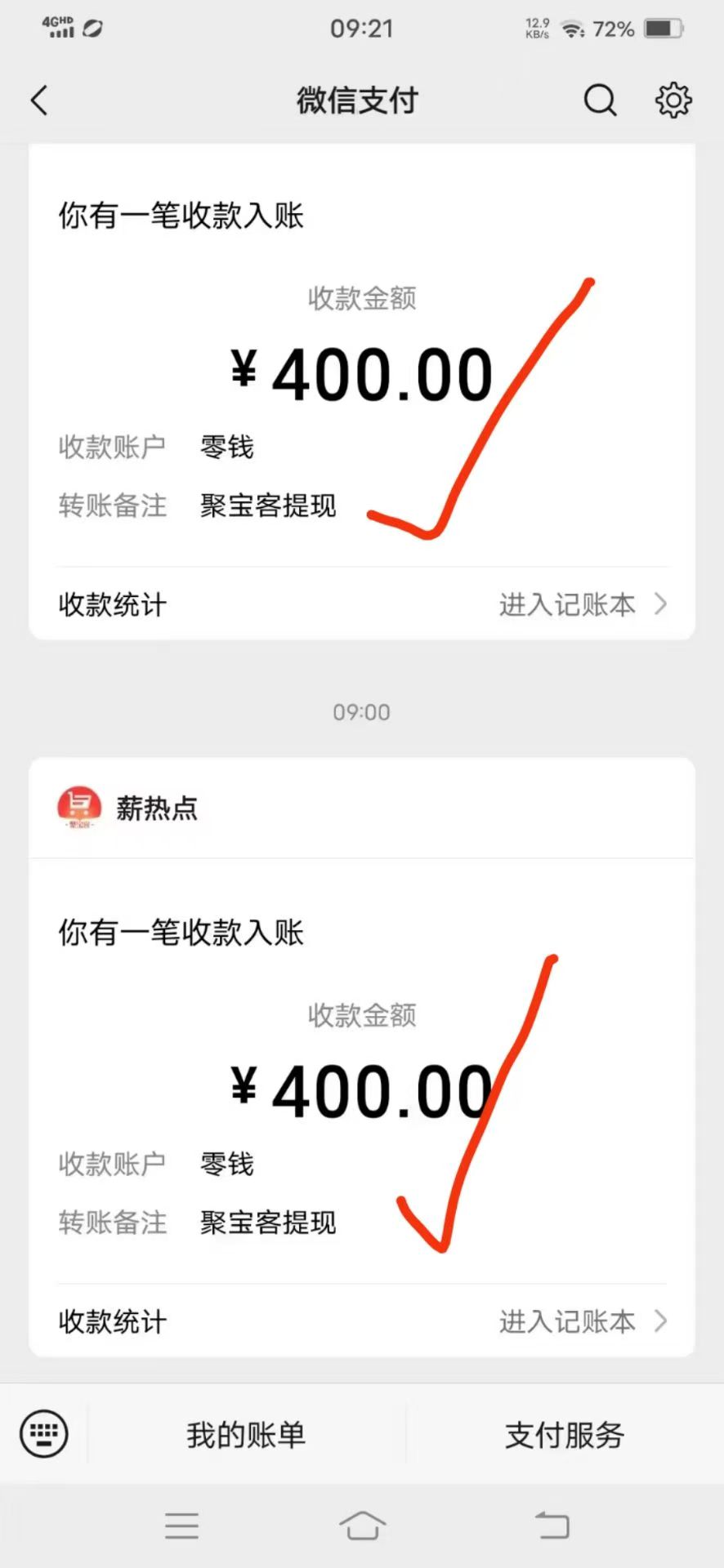
Task: Tap the recent apps navigation icon
Action: pyautogui.click(x=182, y=1526)
